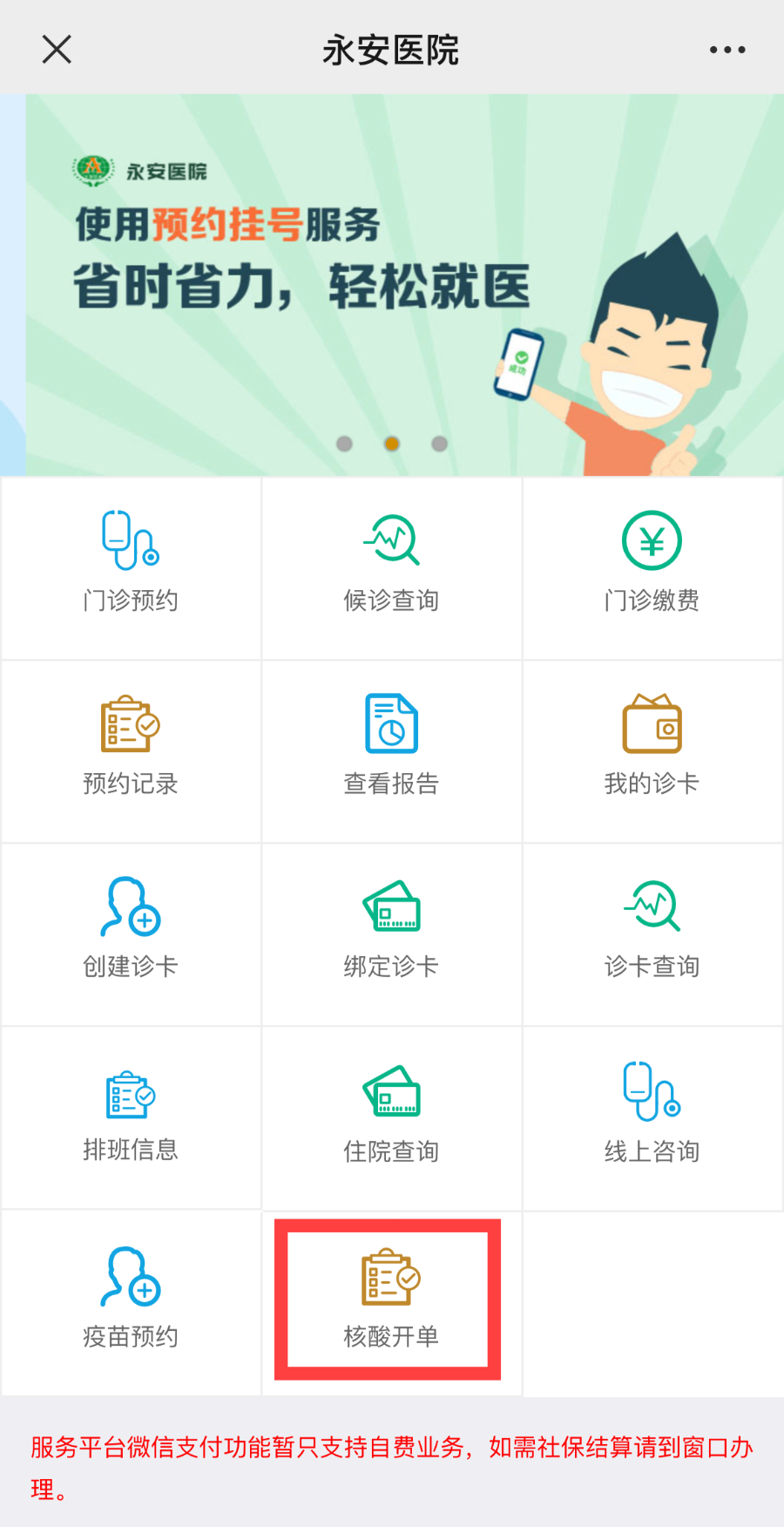
Task: Open 住院查询 inpatient inquiry
Action: 391,1117
